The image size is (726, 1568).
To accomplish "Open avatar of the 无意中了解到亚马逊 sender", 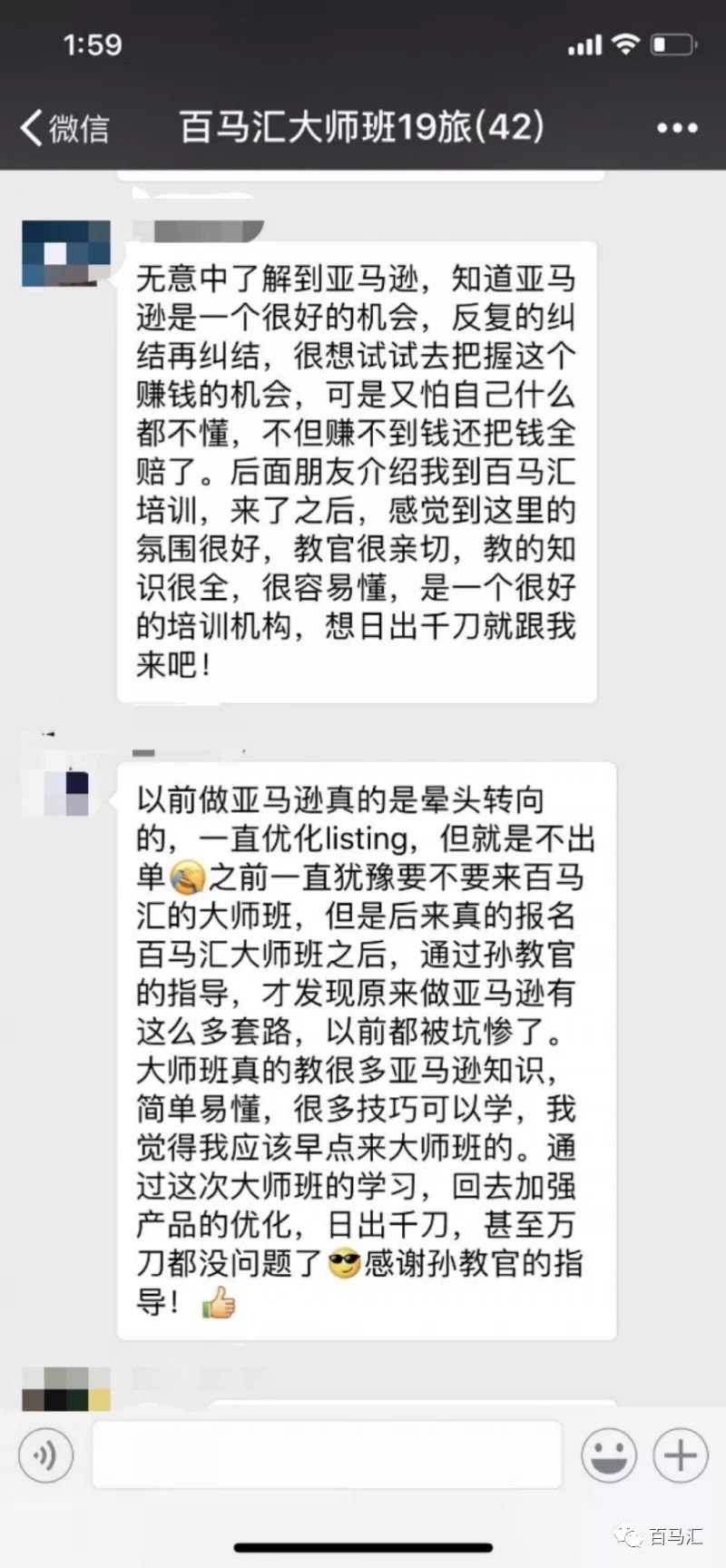I will [x=66, y=253].
